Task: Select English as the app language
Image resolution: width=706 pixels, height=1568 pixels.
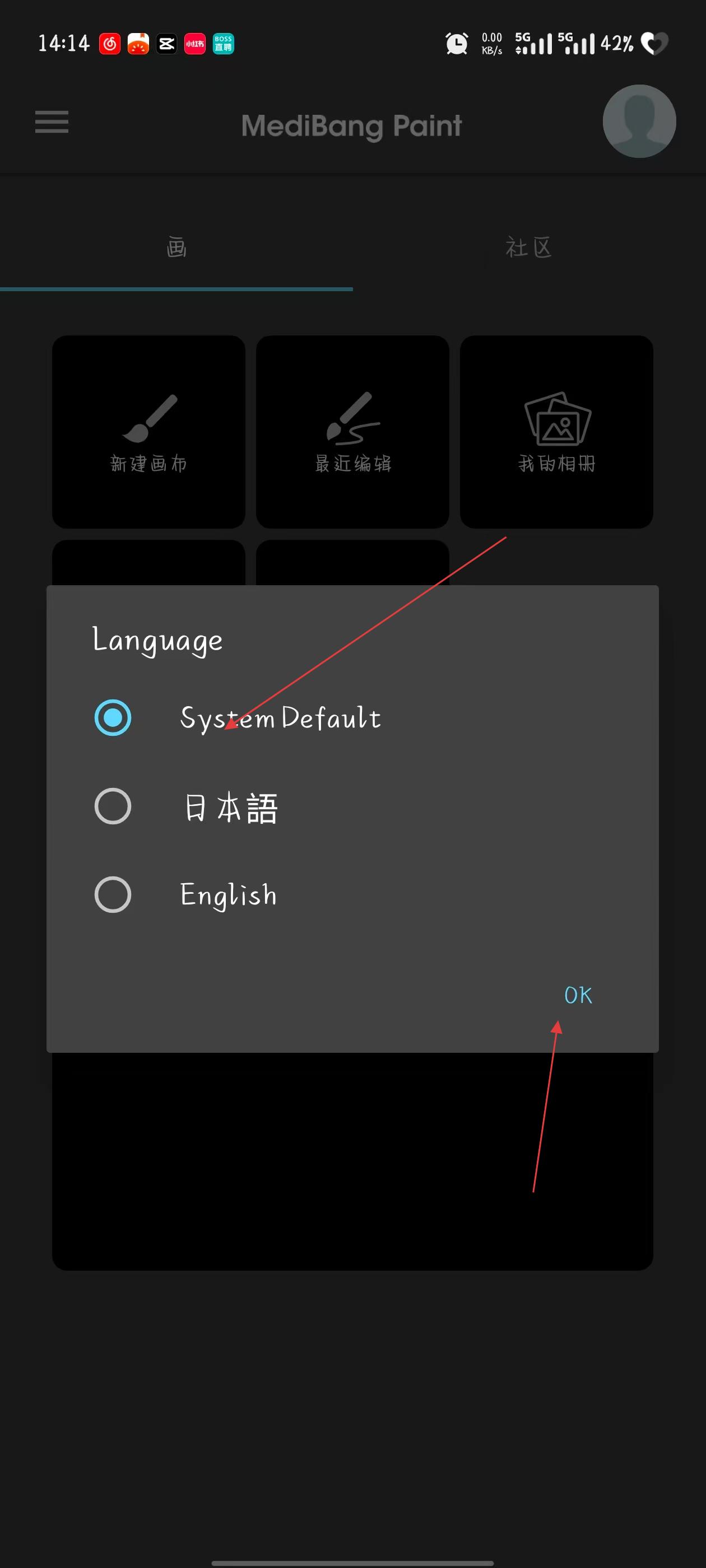Action: pyautogui.click(x=113, y=895)
